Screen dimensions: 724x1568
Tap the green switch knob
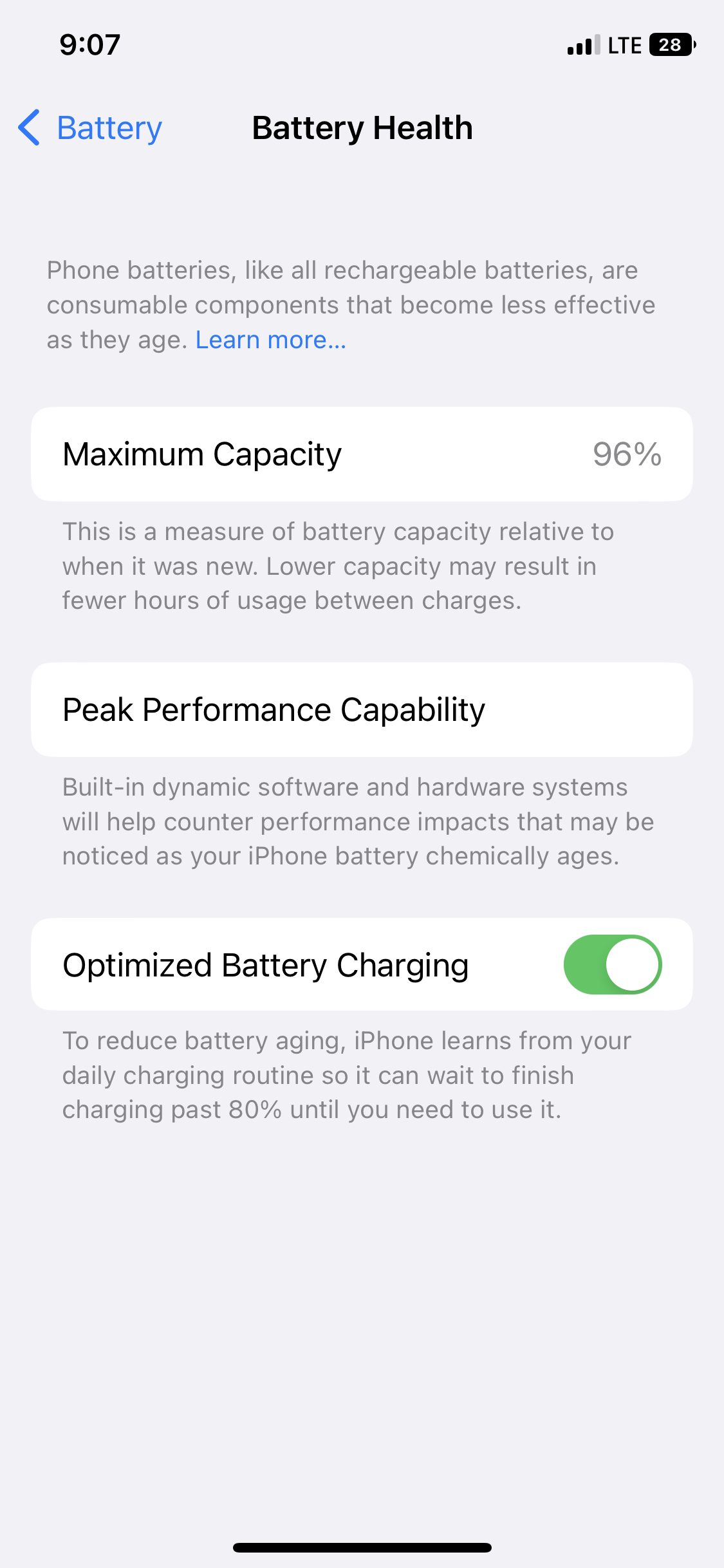pos(633,964)
